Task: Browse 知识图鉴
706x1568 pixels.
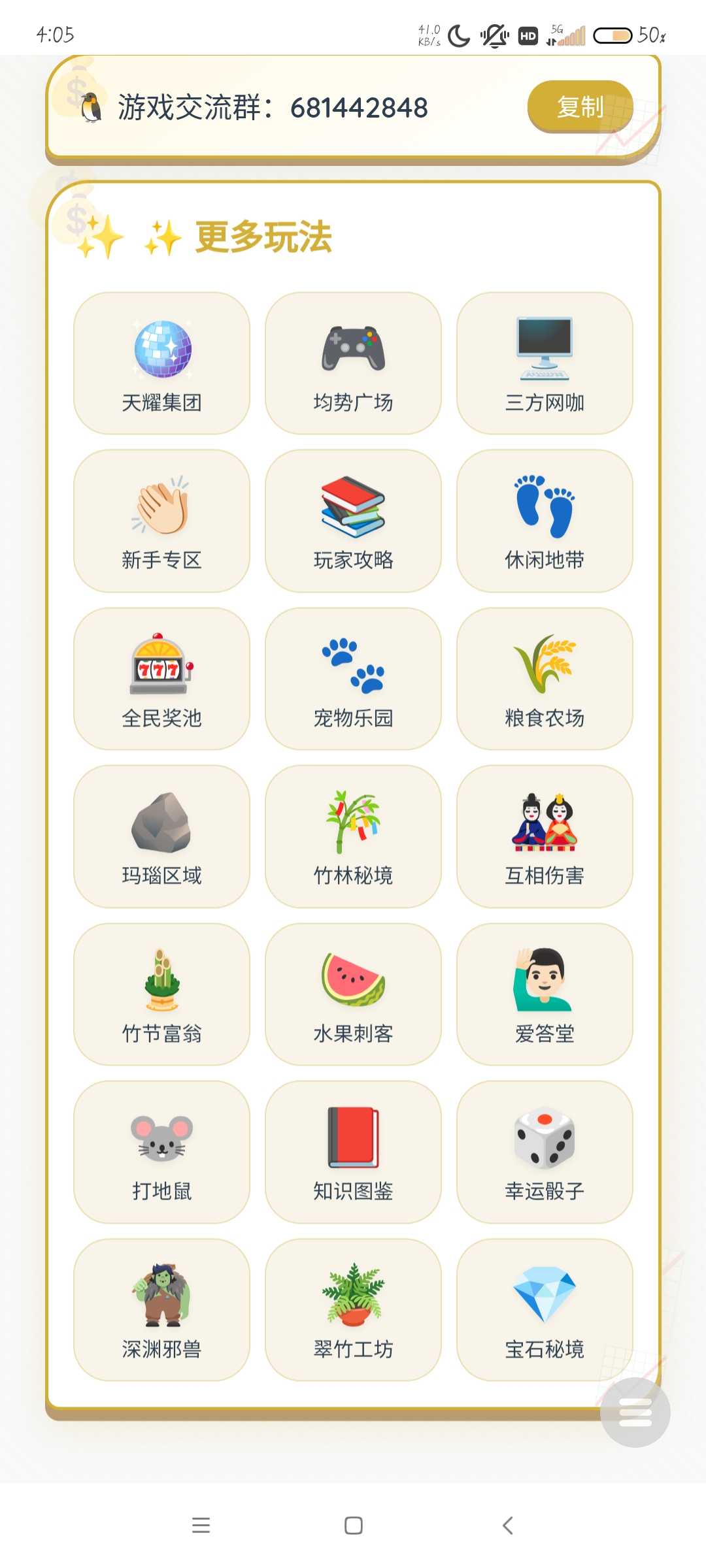Action: (x=353, y=1152)
